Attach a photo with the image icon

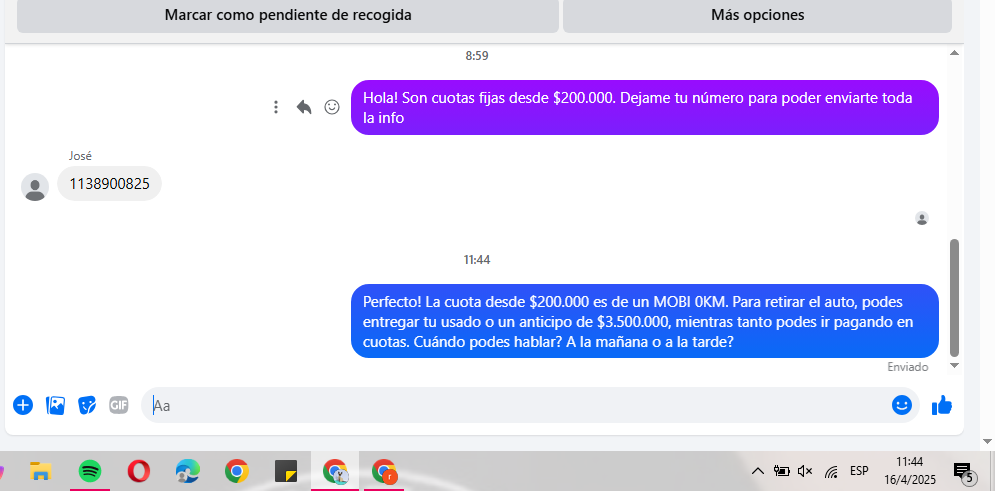click(55, 405)
